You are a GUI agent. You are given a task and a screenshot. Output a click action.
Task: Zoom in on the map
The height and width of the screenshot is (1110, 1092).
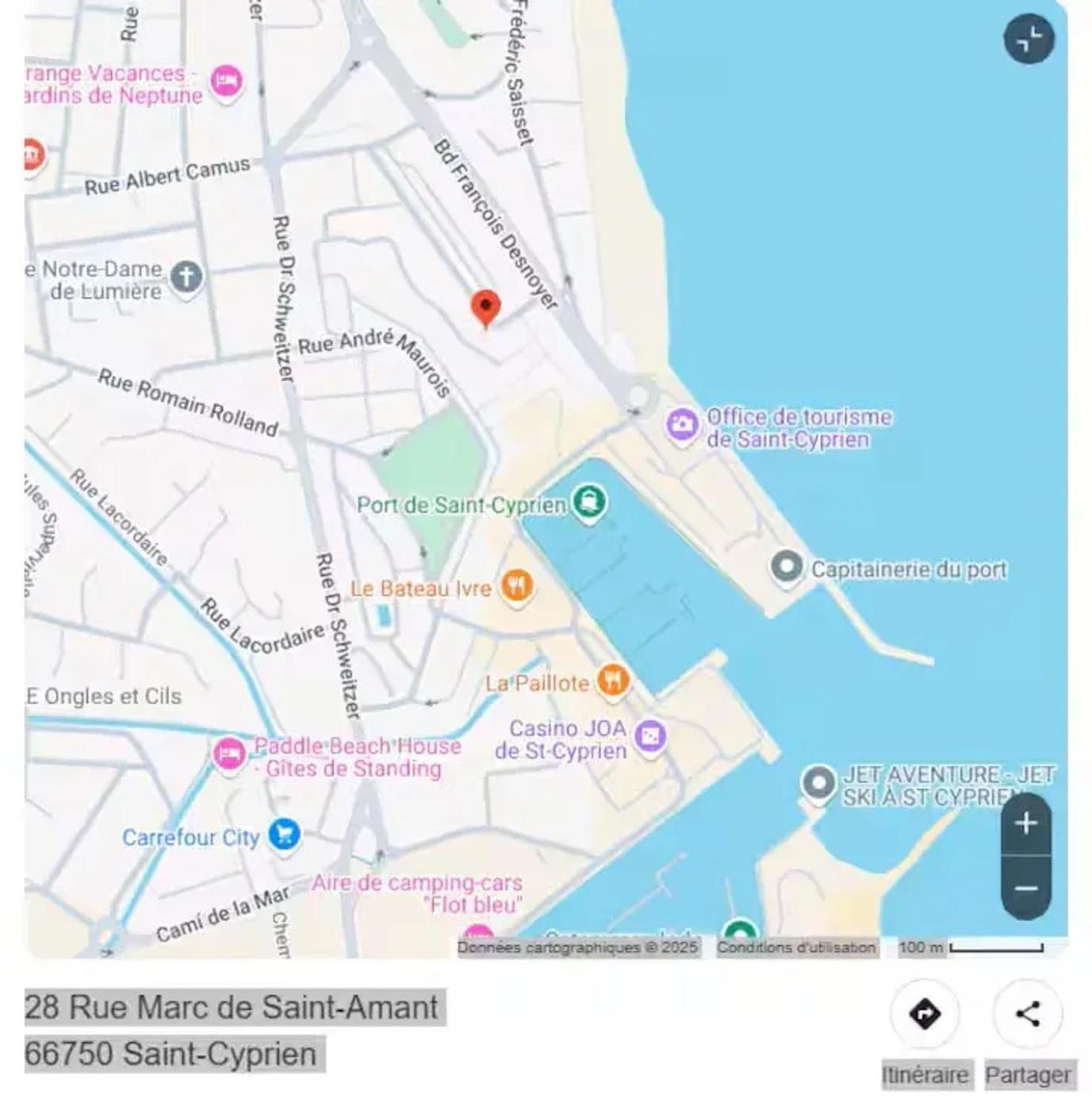1025,824
